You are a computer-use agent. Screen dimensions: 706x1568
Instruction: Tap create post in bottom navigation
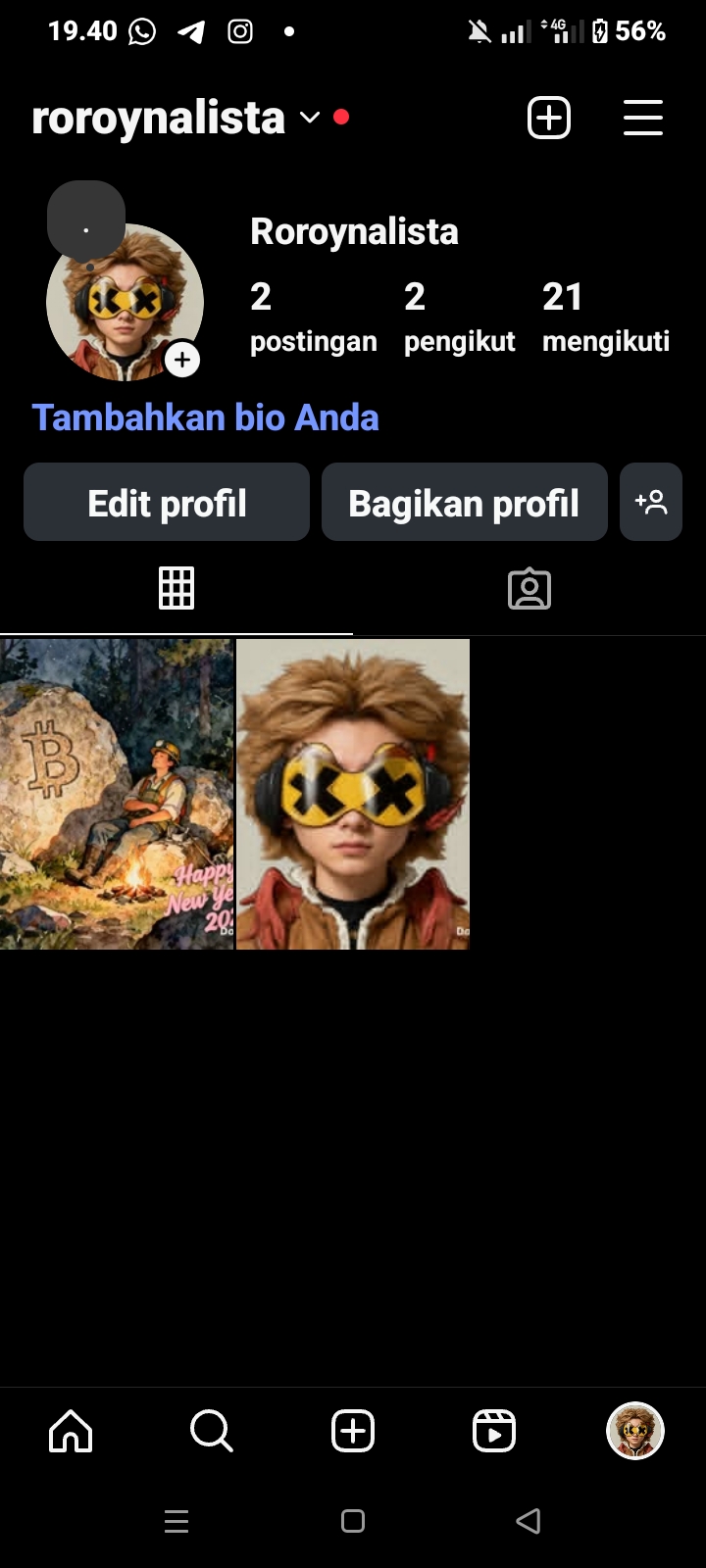click(353, 1431)
